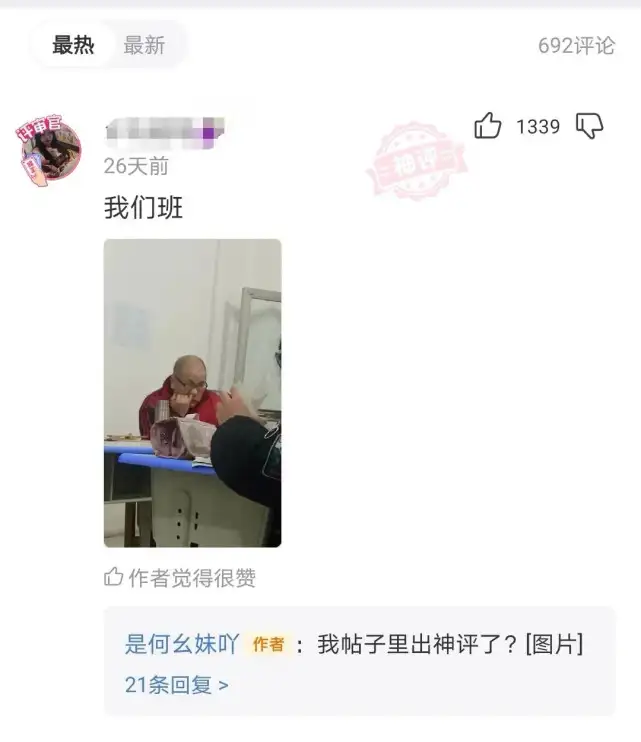This screenshot has height=742, width=641.
Task: Switch to the 最新 comments tab
Action: pos(144,45)
